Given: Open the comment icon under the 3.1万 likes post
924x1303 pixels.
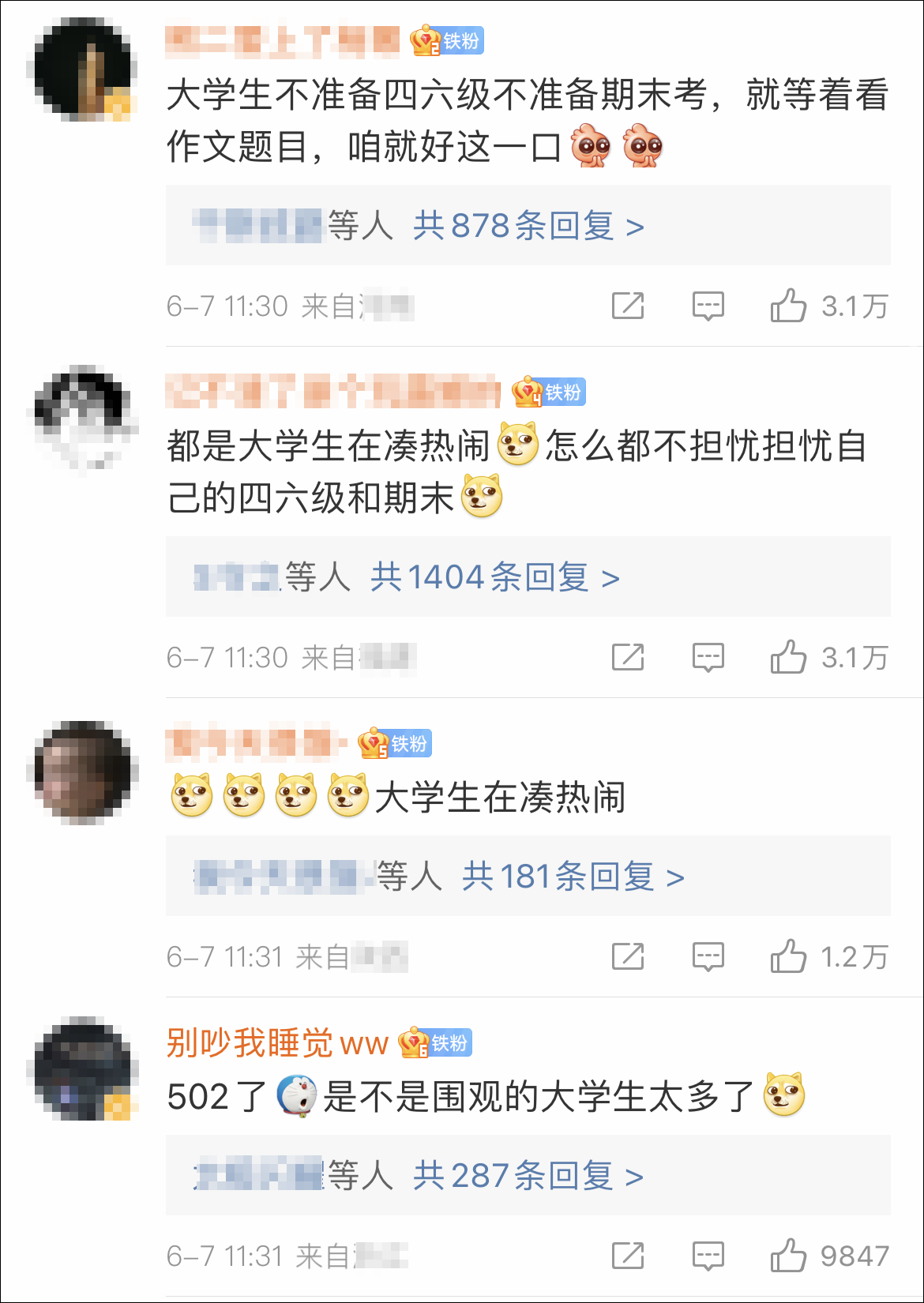Looking at the screenshot, I should coord(709,305).
